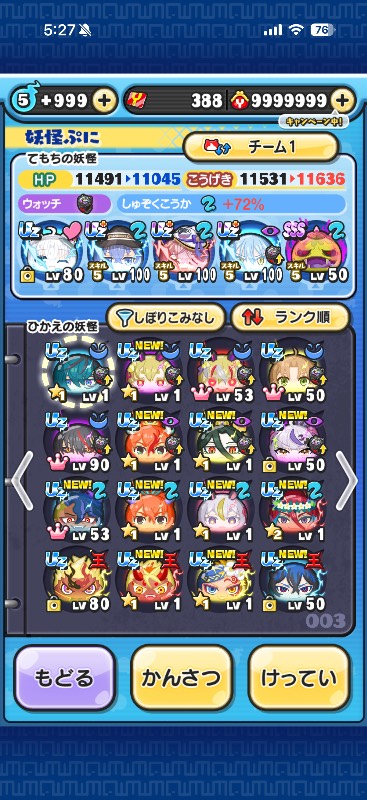Open the ウォッチ watch slot

coord(65,205)
